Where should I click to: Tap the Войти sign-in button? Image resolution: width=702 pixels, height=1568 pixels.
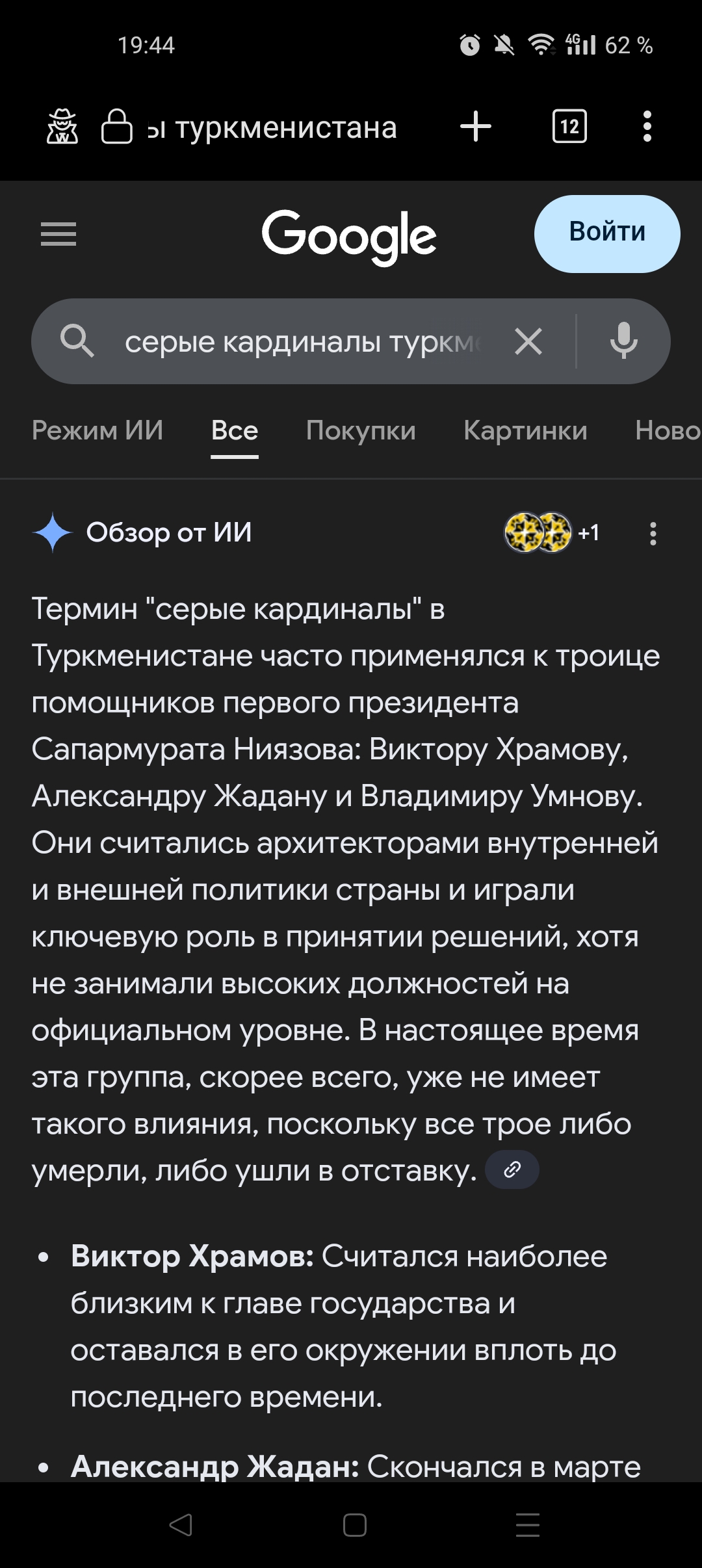pos(607,233)
